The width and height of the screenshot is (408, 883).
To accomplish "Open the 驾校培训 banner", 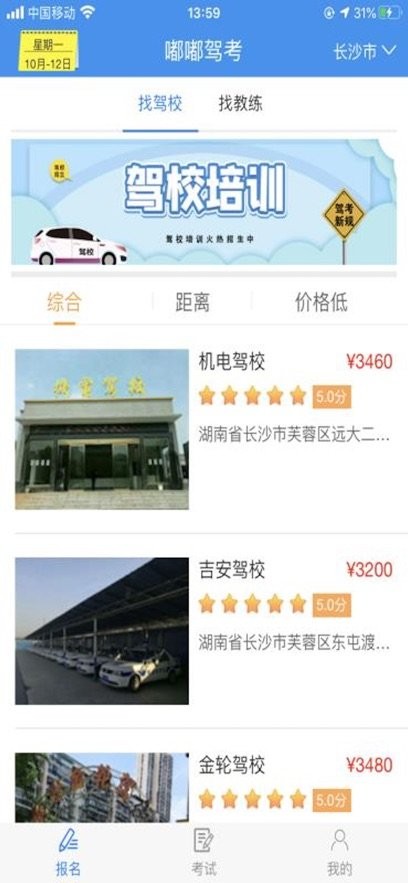I will [x=204, y=202].
